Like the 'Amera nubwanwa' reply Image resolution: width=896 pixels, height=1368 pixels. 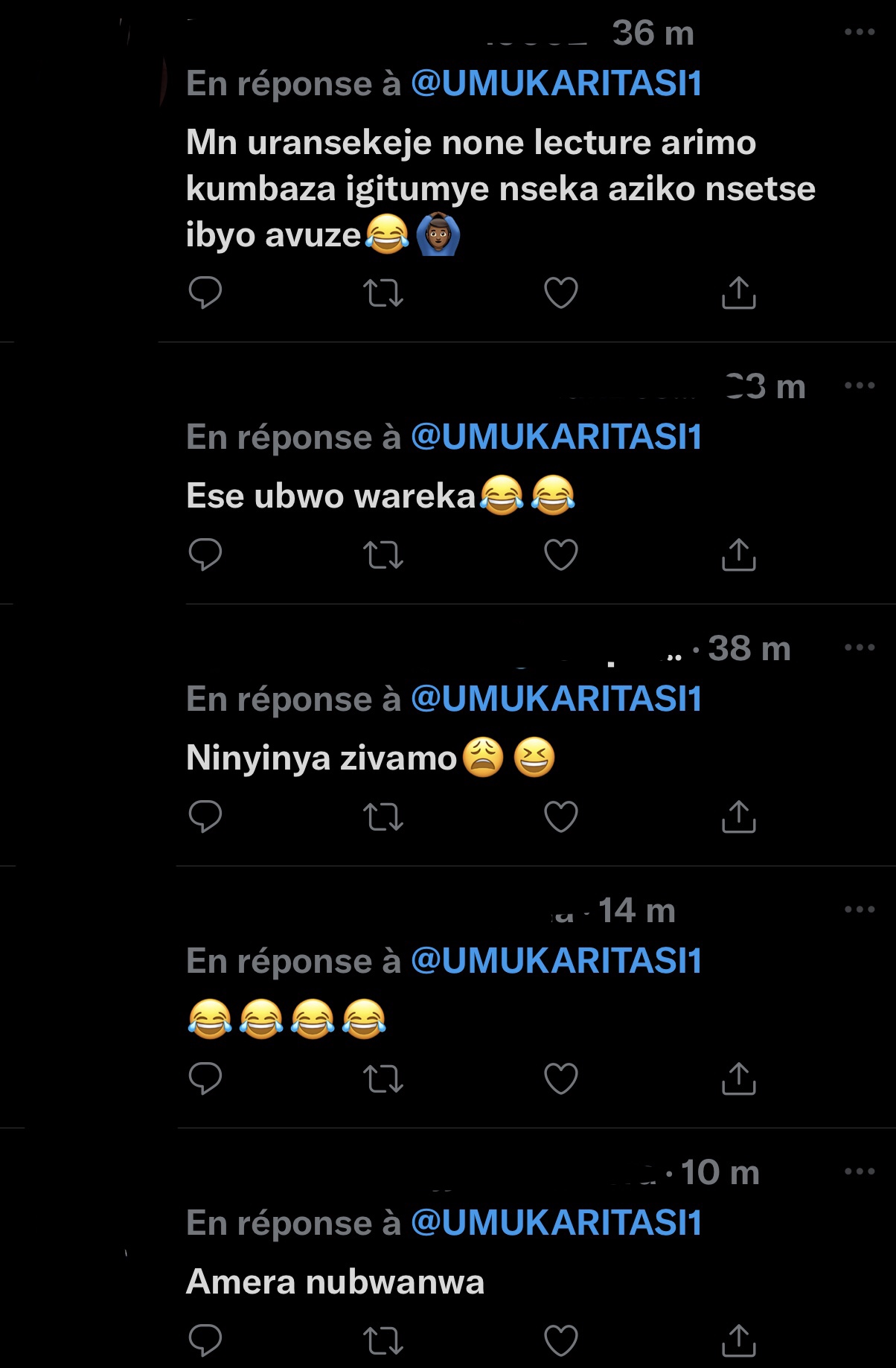pos(561,1340)
